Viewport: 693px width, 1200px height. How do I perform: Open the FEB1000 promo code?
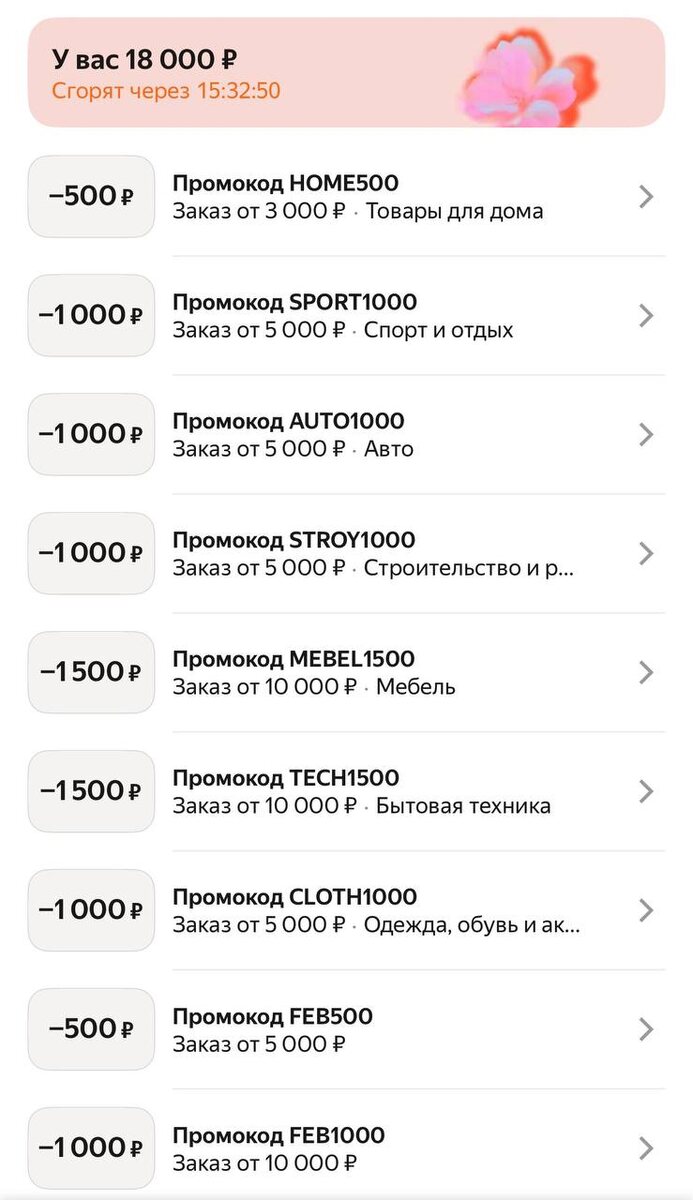[x=400, y=1149]
